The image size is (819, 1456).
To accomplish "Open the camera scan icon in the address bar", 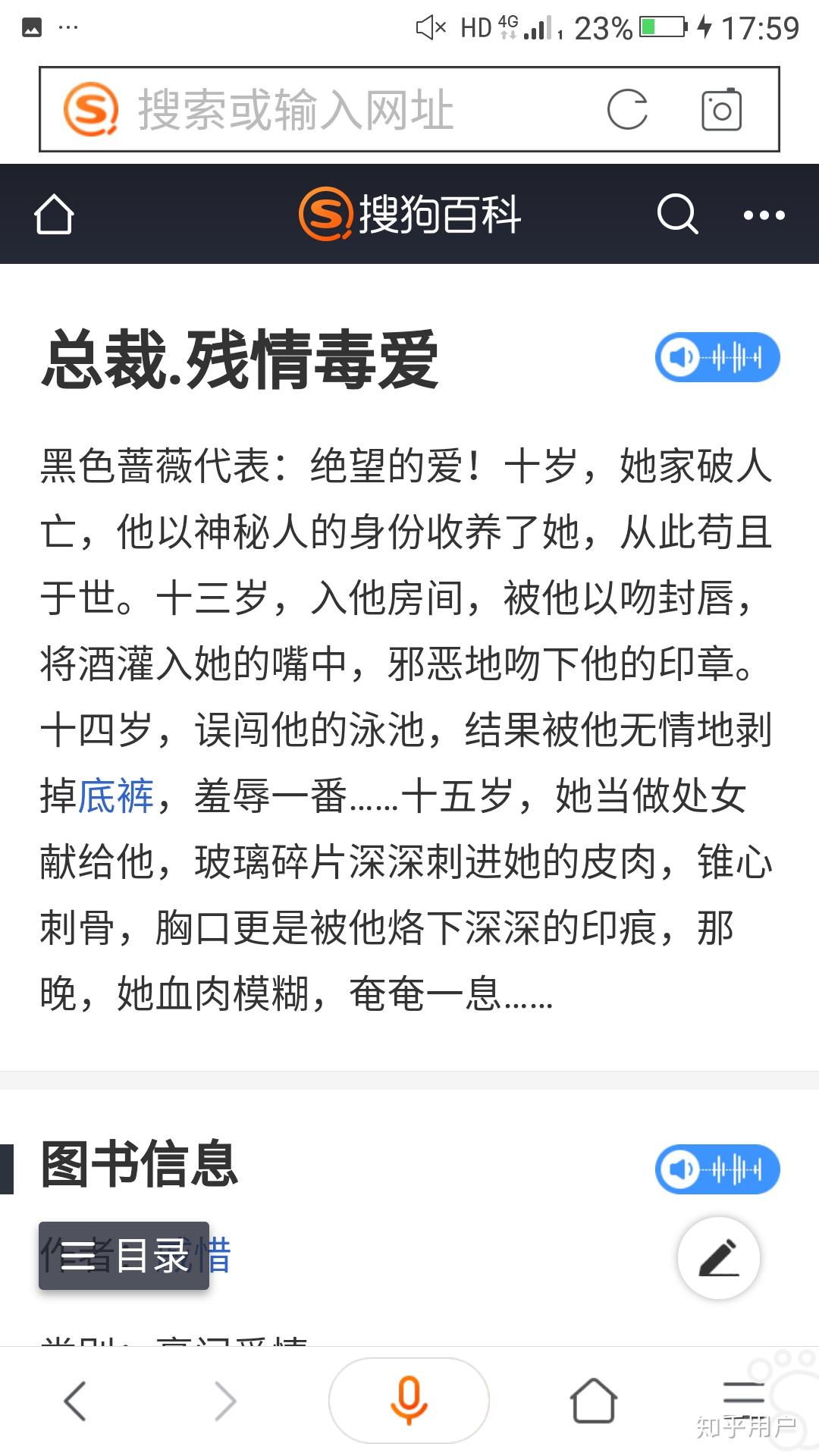I will click(x=720, y=110).
